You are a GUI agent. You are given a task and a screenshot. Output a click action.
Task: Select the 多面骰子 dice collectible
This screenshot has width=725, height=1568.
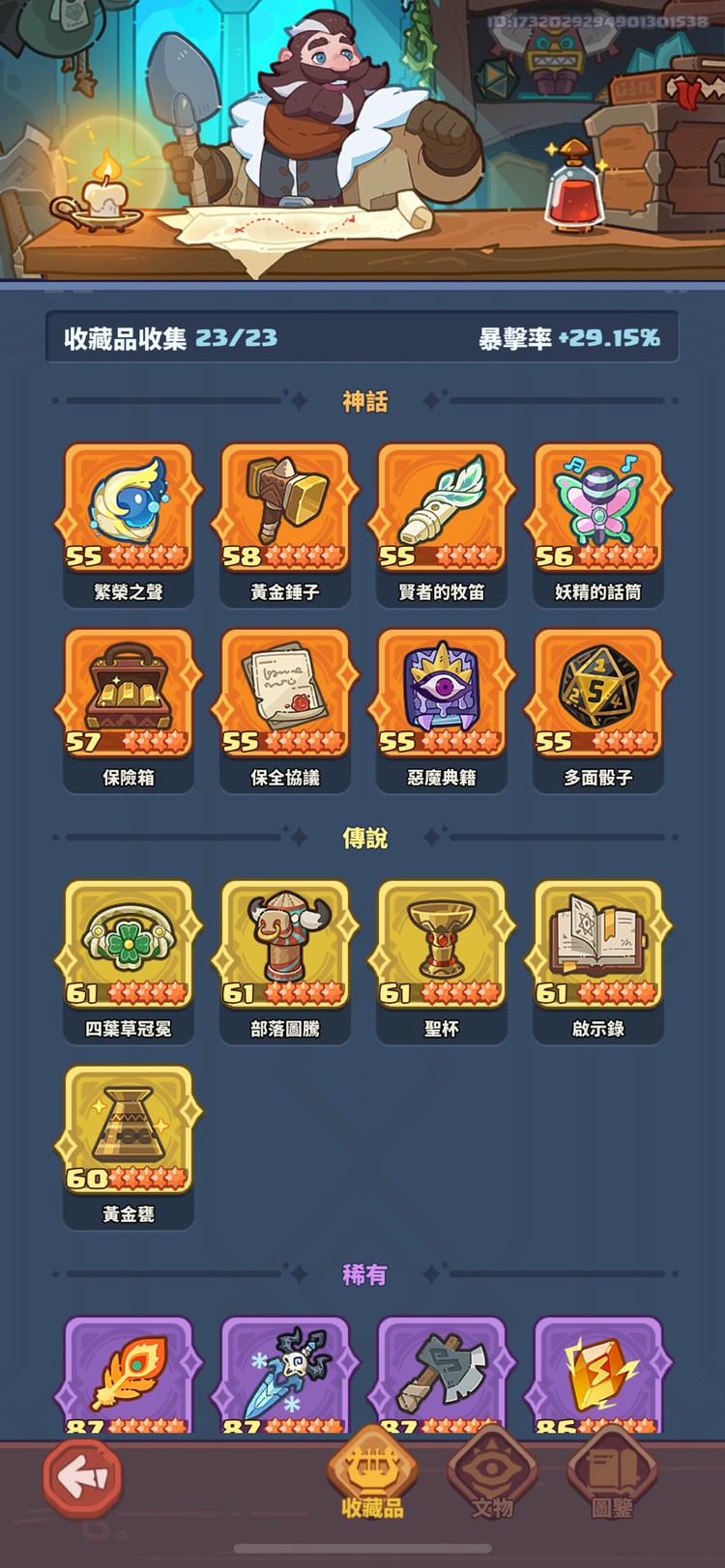pos(596,700)
